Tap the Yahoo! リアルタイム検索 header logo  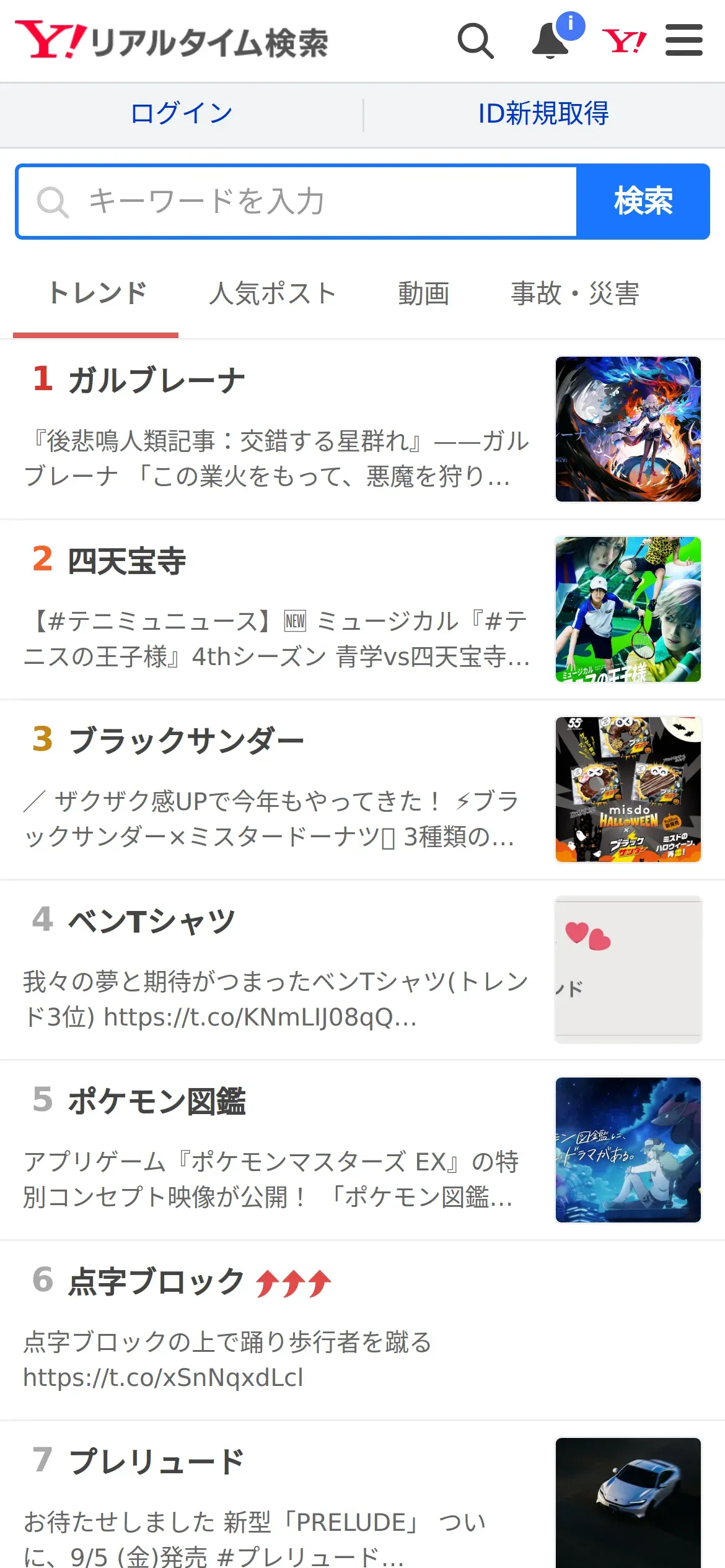point(172,41)
